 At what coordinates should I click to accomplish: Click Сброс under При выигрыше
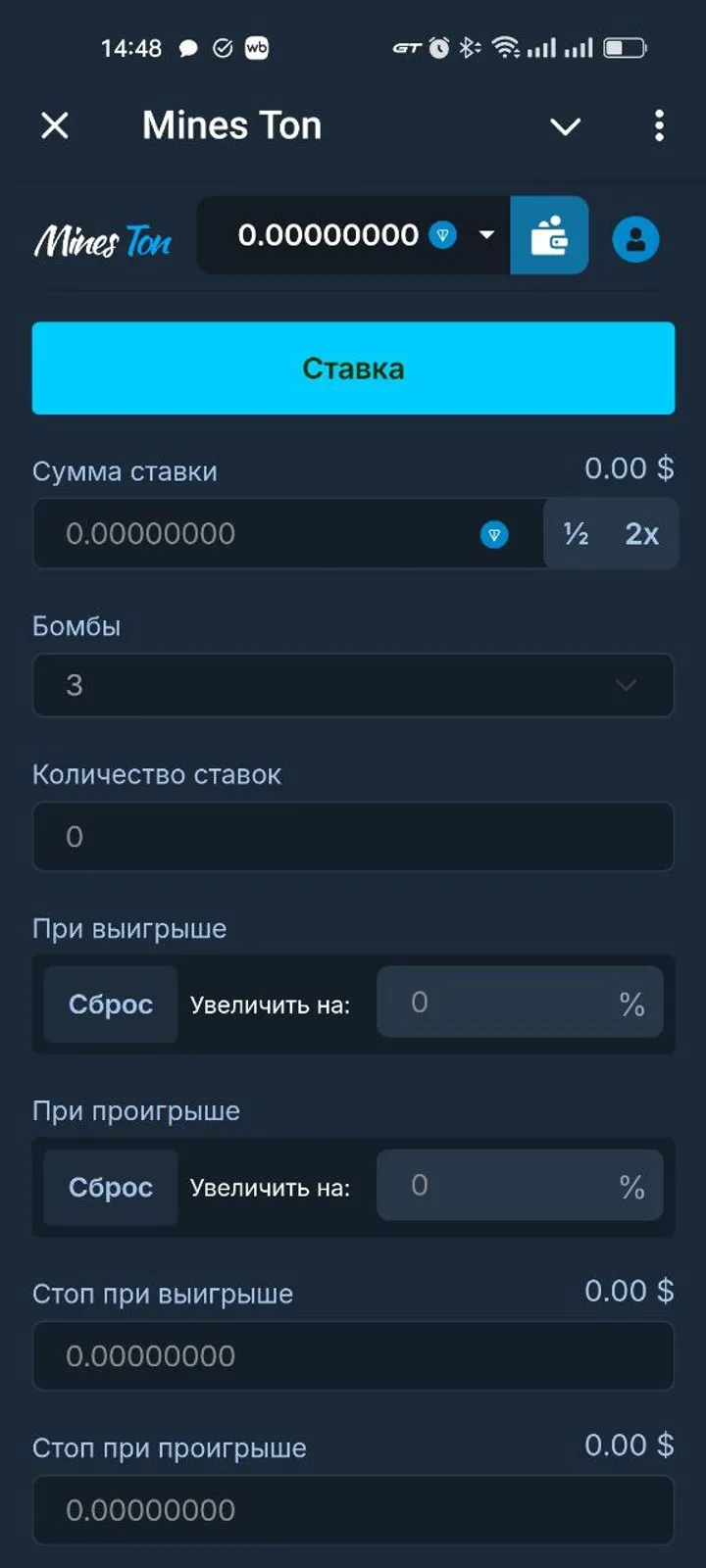tap(110, 1004)
